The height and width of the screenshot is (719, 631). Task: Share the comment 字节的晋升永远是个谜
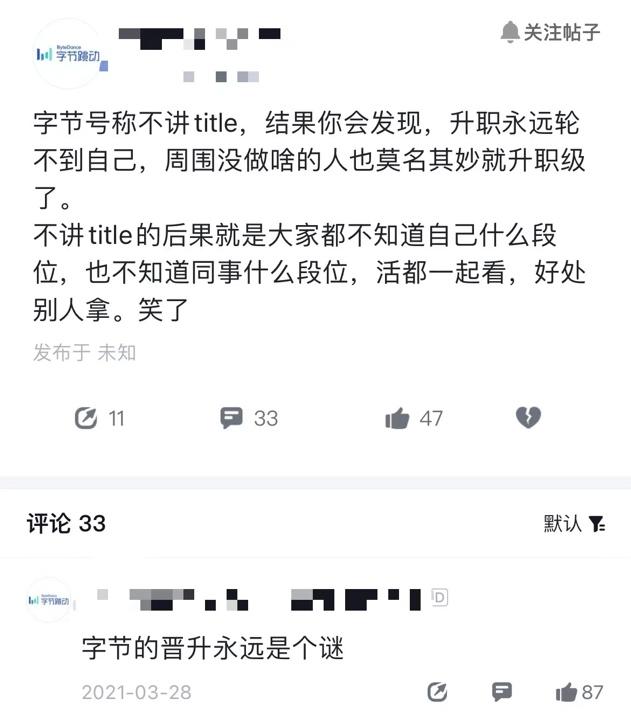[x=437, y=691]
